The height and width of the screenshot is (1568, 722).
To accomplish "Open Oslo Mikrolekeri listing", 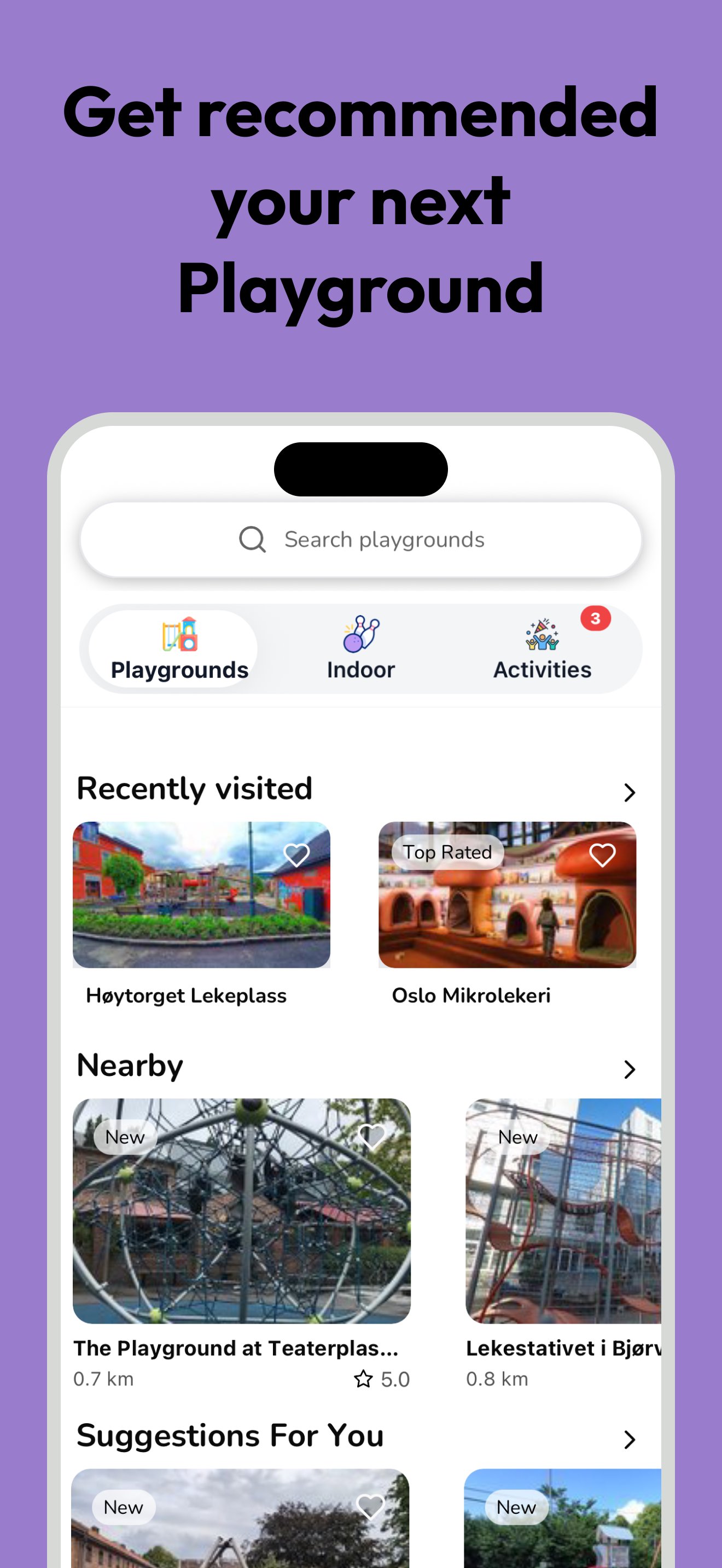I will (x=507, y=895).
